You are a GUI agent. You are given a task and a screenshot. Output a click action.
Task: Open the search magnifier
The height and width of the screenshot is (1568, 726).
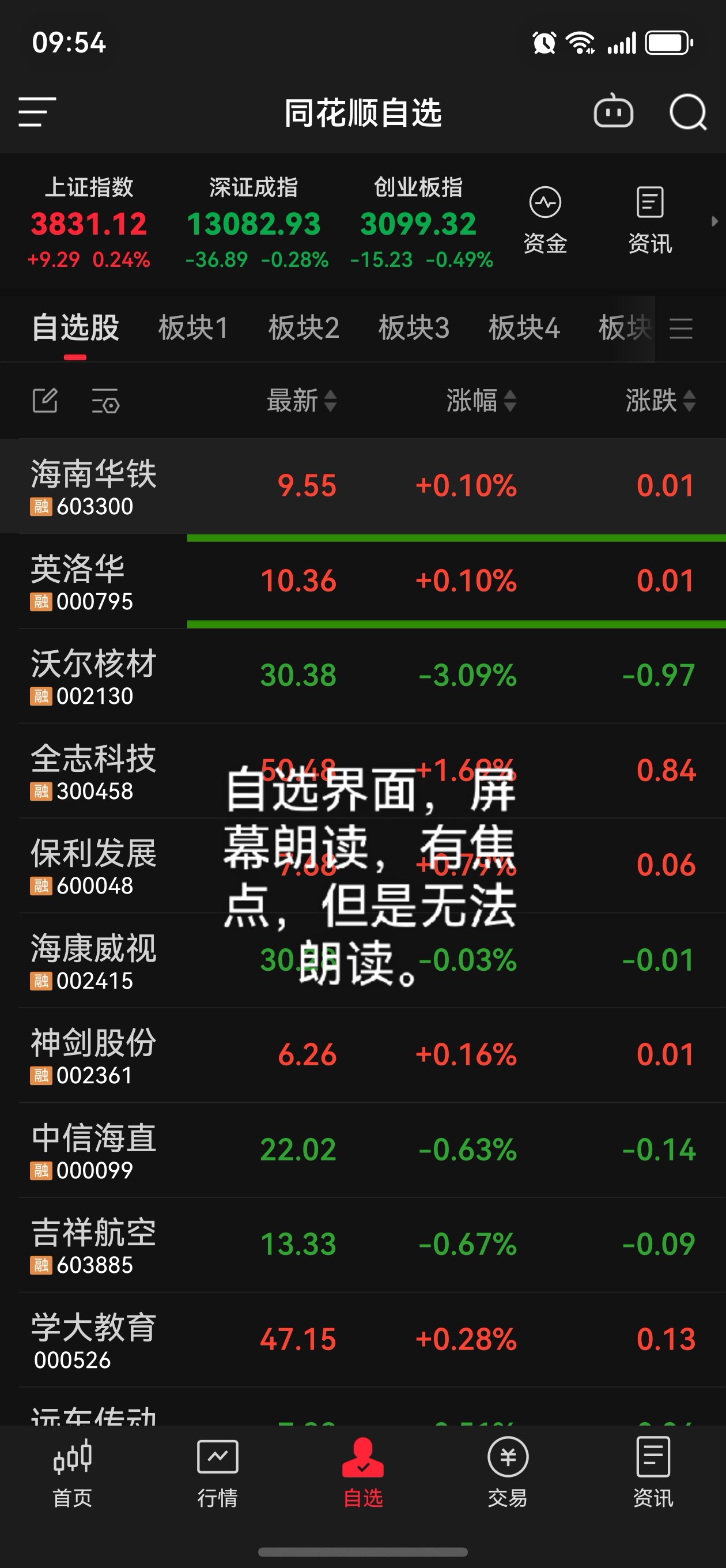pos(687,112)
